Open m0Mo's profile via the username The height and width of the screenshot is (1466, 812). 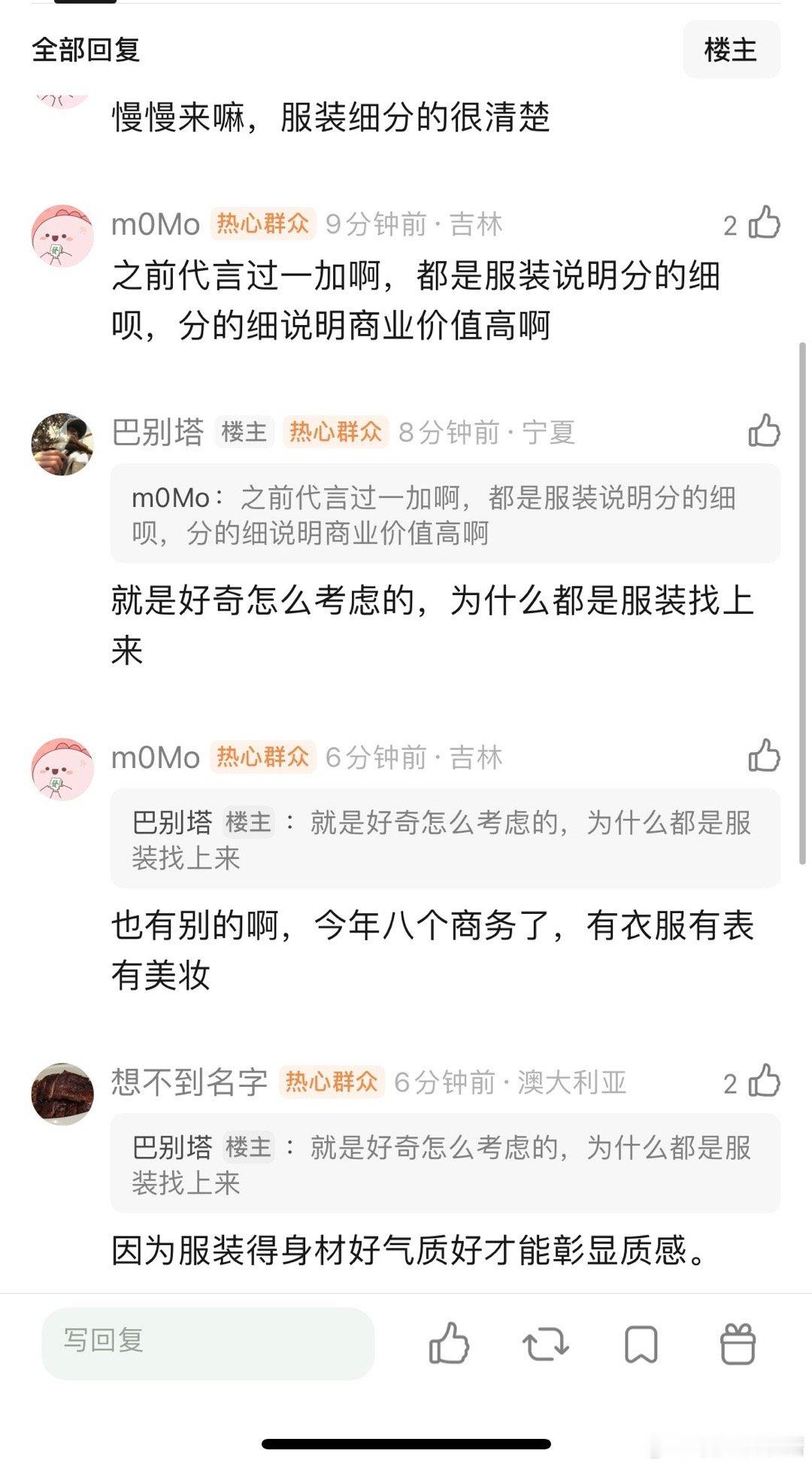[x=156, y=223]
